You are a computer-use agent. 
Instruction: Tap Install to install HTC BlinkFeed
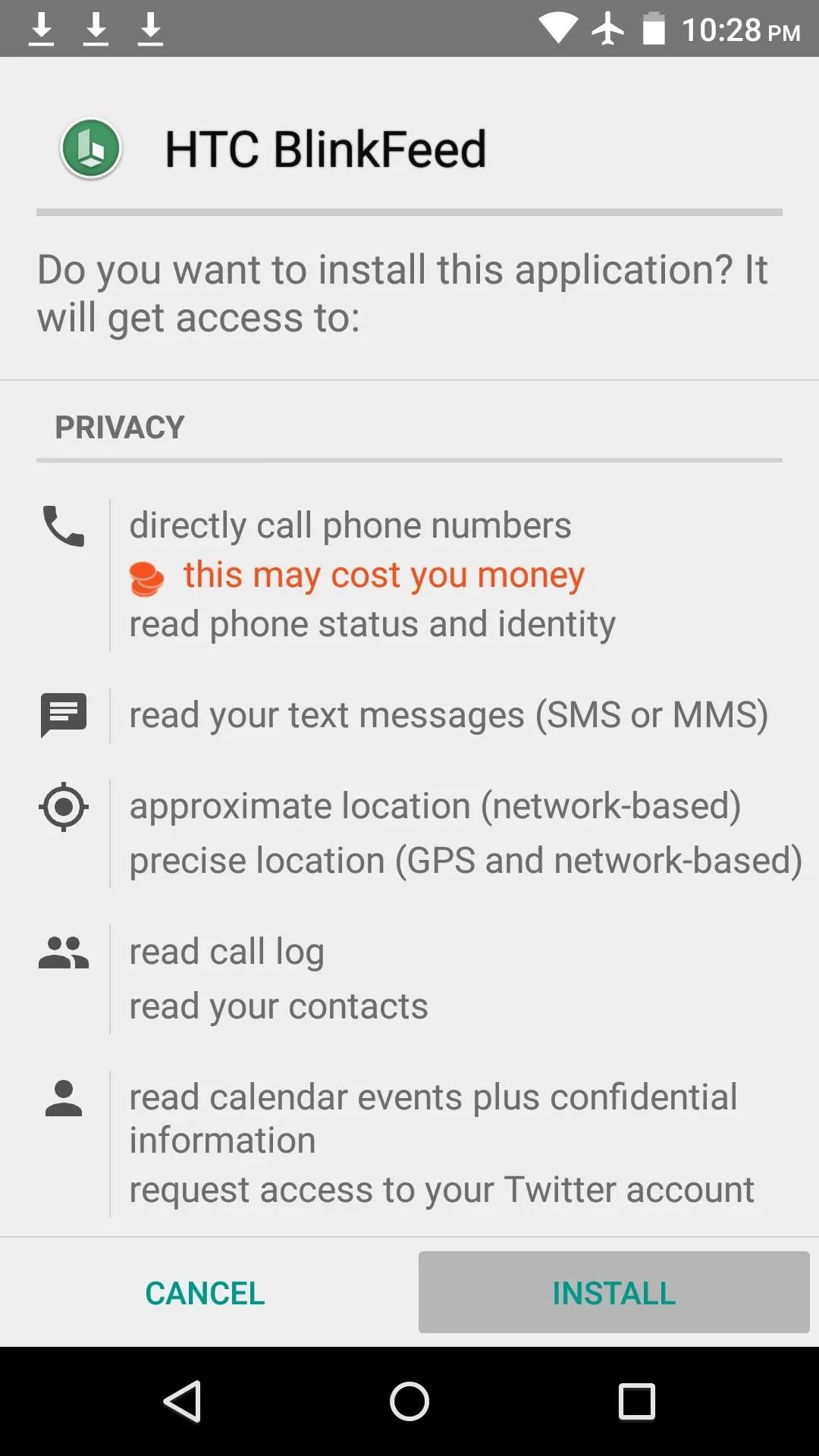[x=613, y=1292]
